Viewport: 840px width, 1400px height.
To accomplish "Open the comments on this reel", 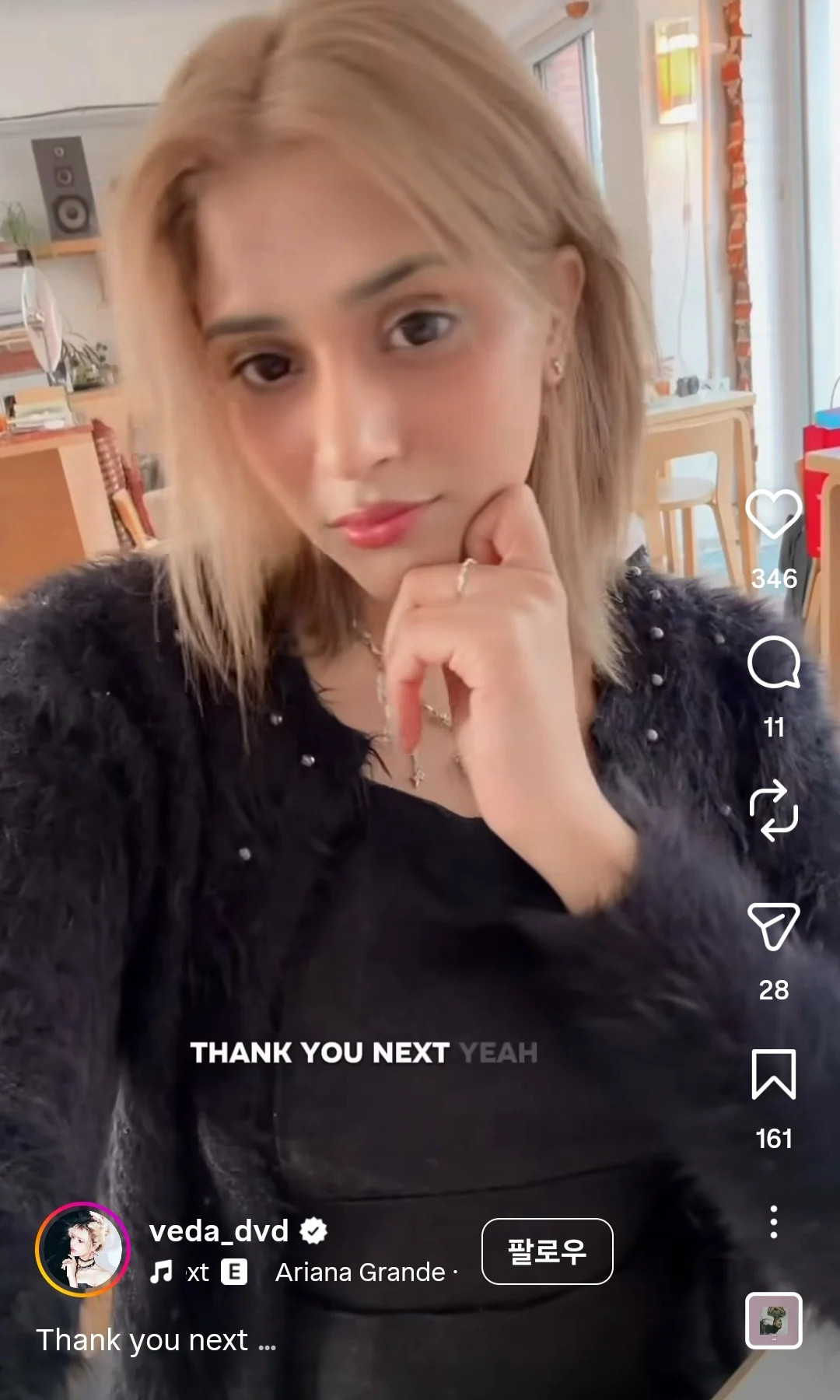I will click(x=773, y=663).
